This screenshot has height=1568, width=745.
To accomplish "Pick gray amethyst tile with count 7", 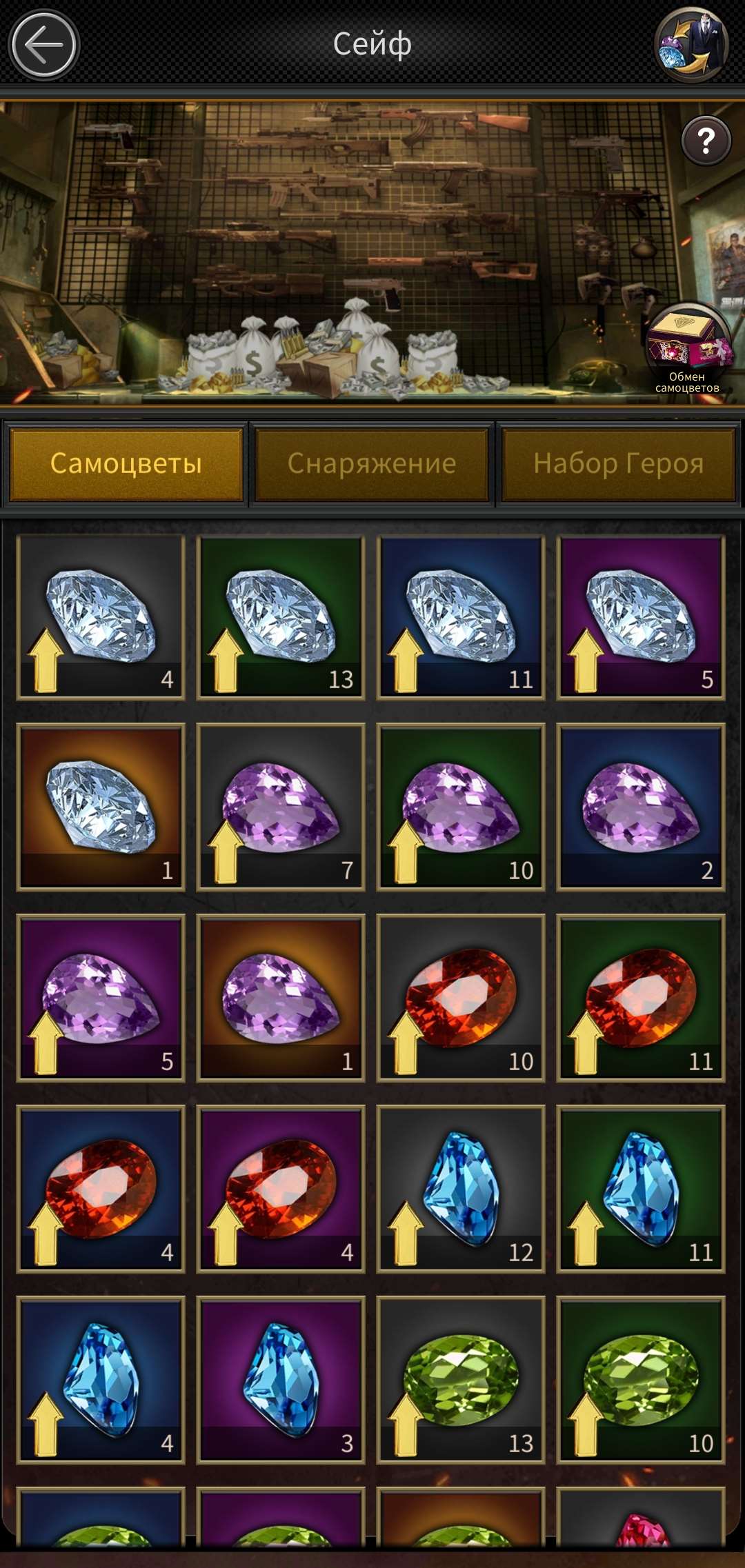I will click(281, 807).
